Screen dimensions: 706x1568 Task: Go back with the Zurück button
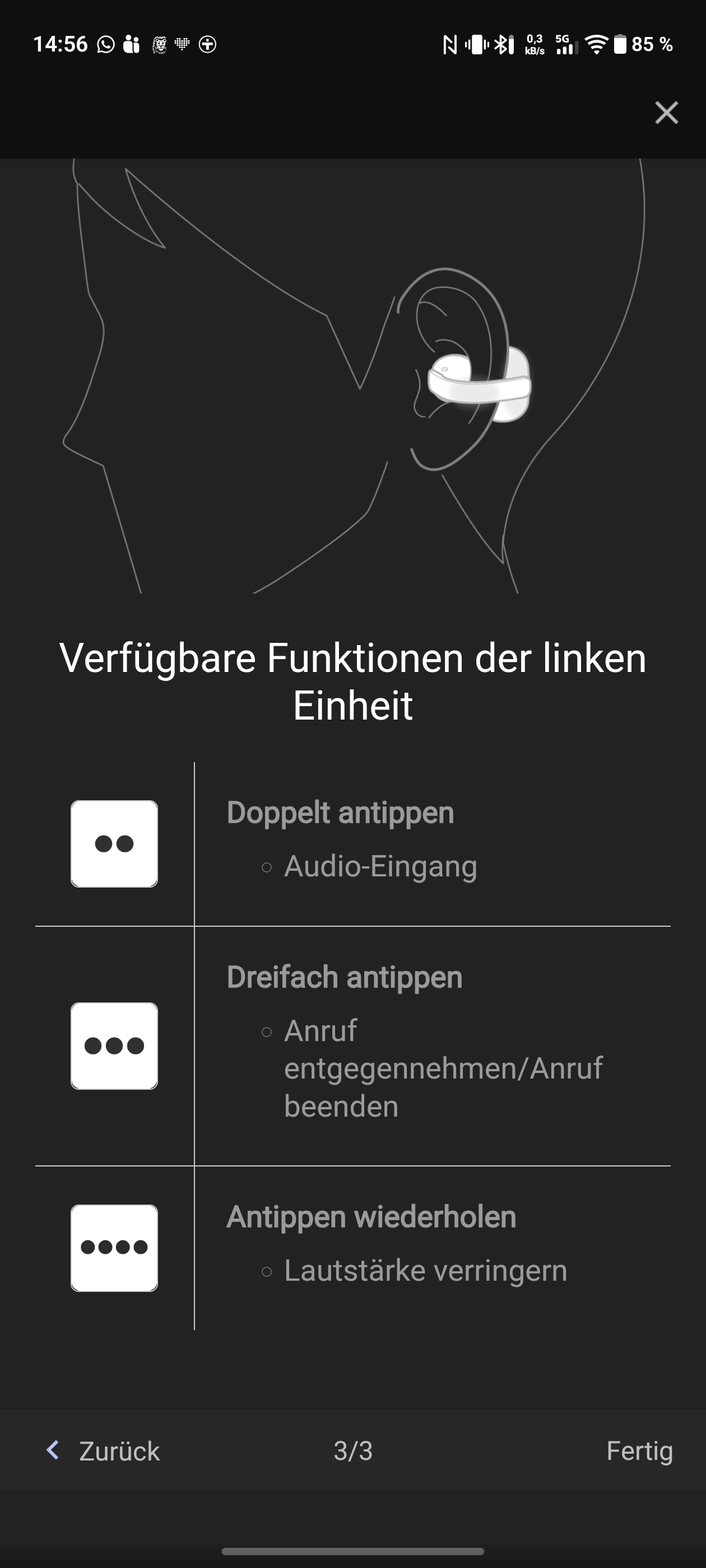pos(104,1451)
